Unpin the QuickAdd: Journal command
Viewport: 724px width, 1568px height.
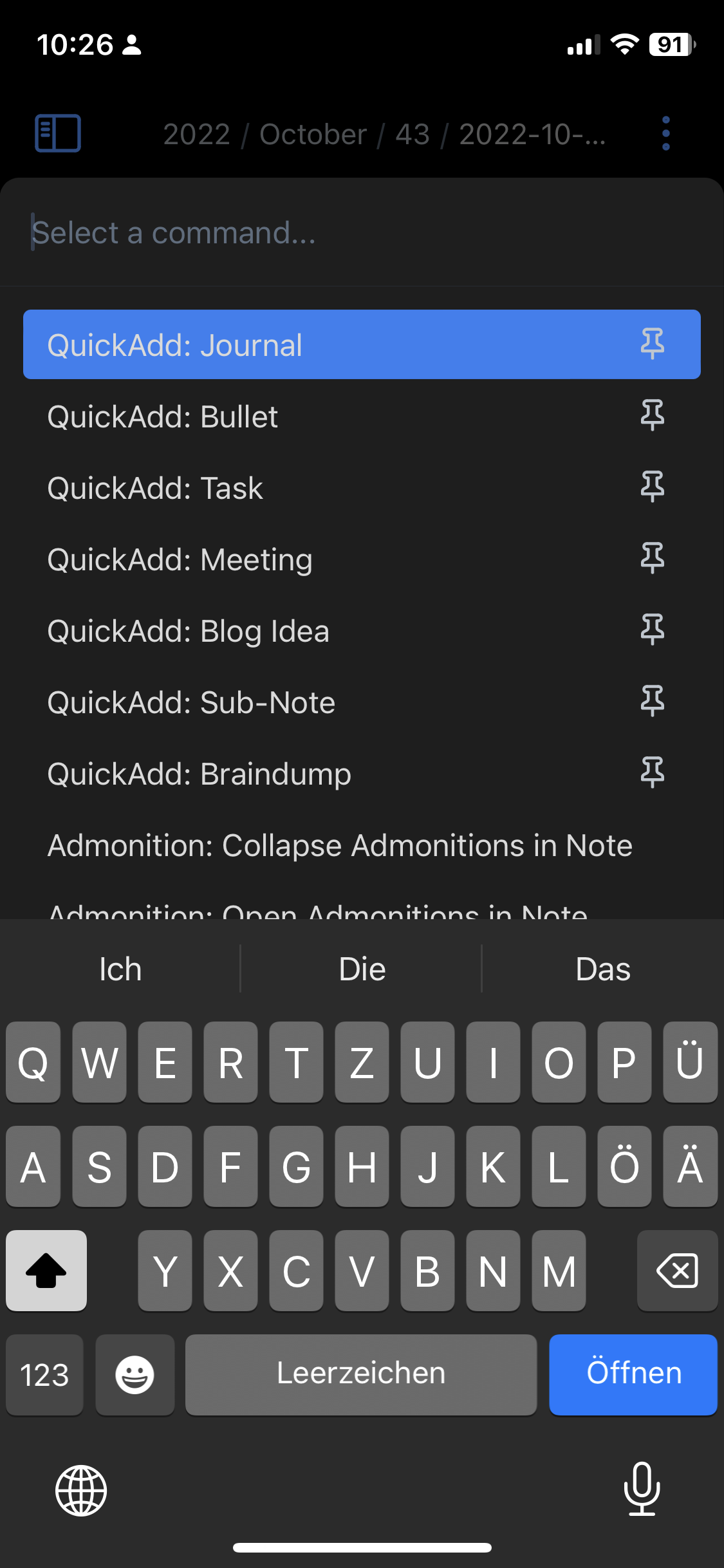653,344
